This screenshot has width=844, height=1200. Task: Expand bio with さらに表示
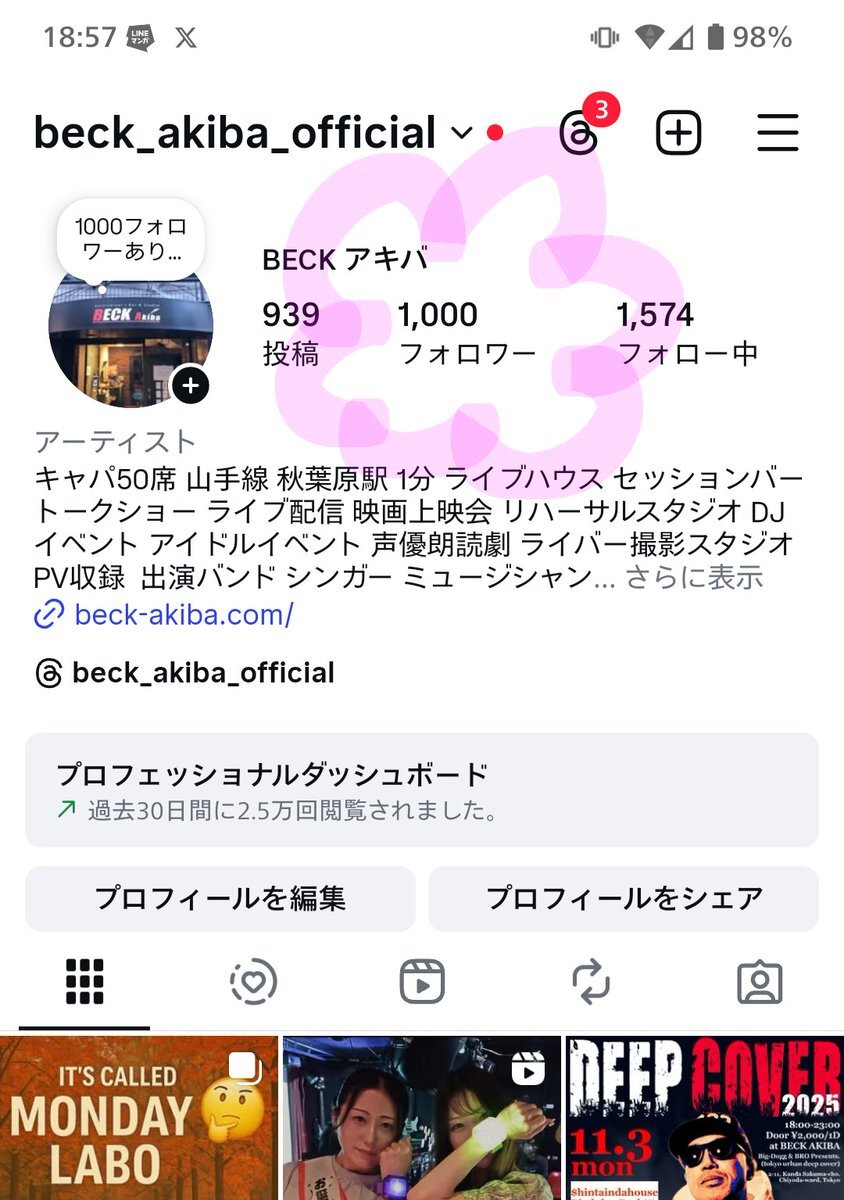(694, 577)
